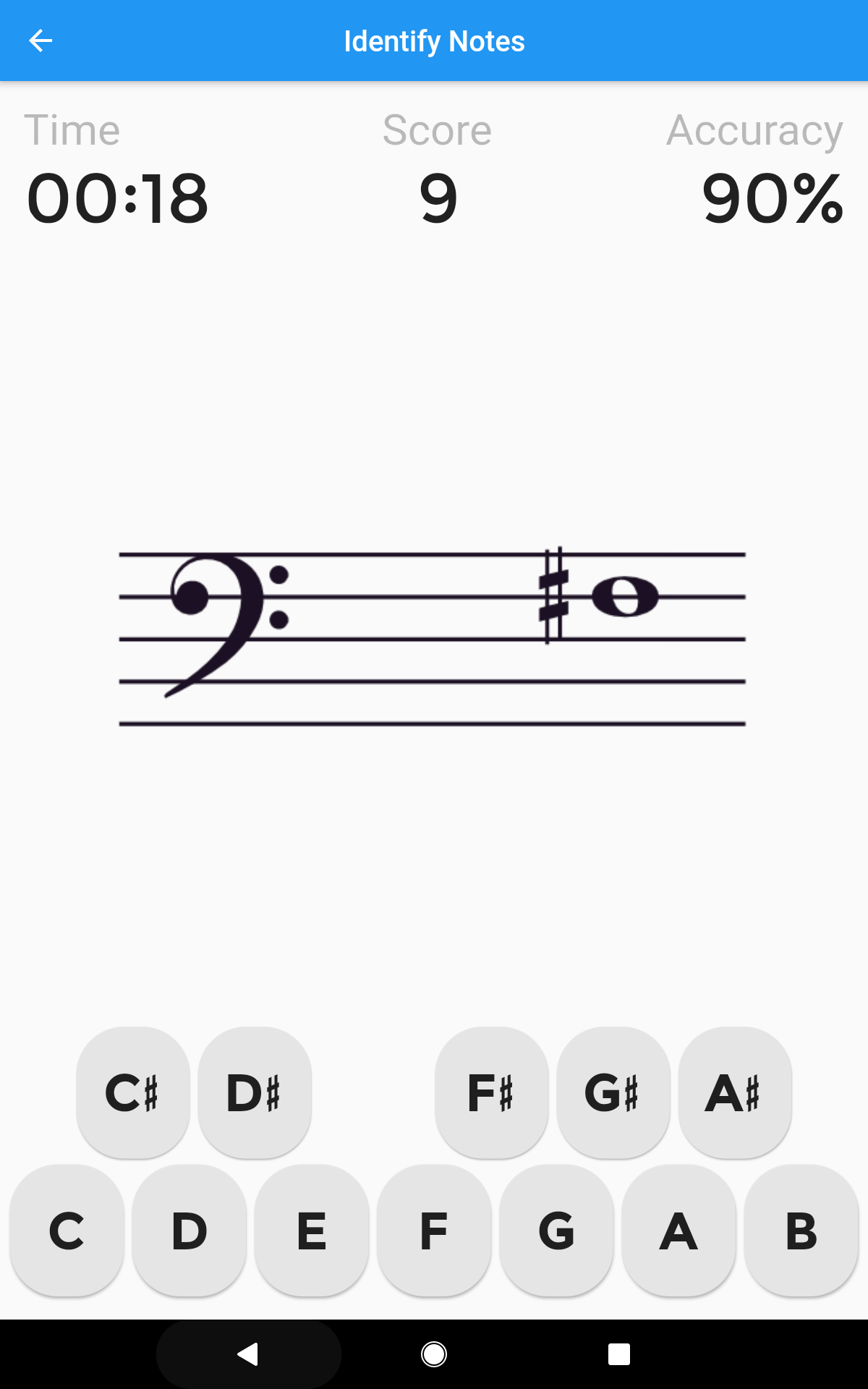Select the F# note button
Screen dimensions: 868x1389
click(492, 1092)
